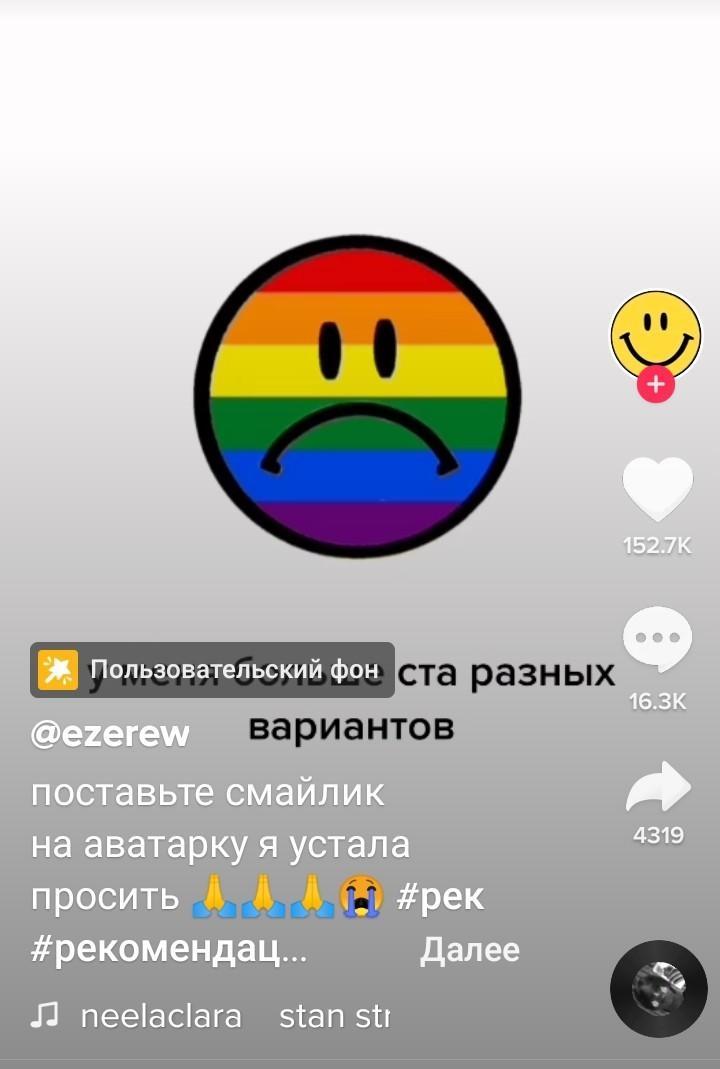Open the neelaclara sound page
This screenshot has width=720, height=1069.
point(160,1016)
